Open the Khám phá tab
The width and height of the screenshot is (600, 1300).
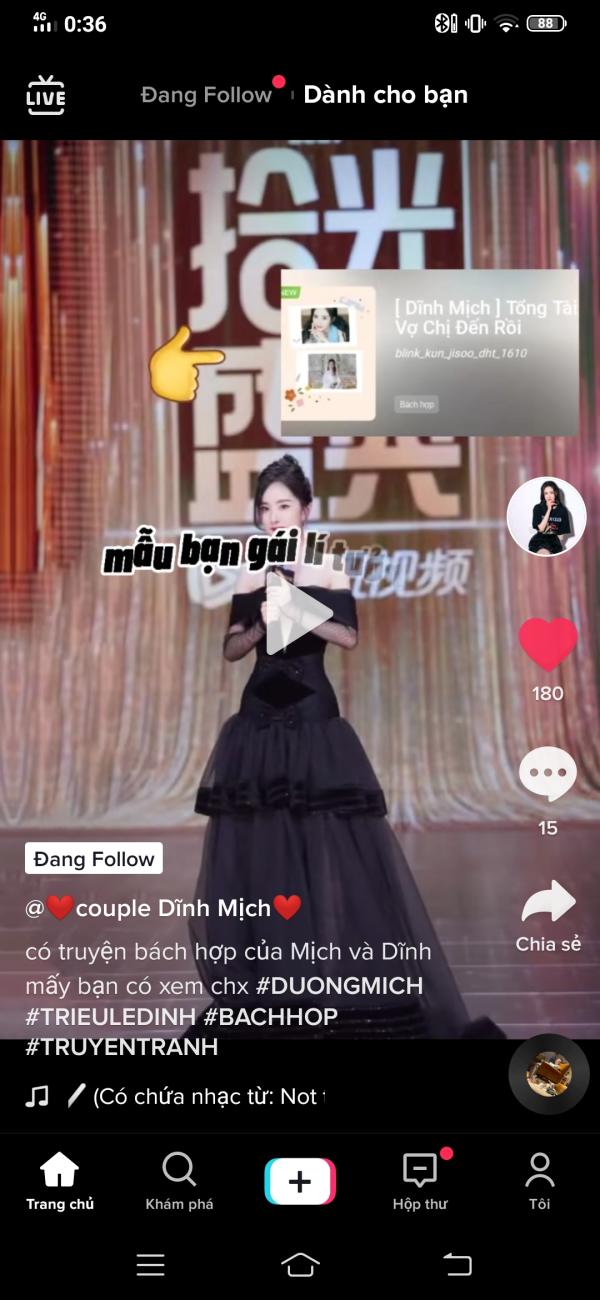coord(179,1180)
